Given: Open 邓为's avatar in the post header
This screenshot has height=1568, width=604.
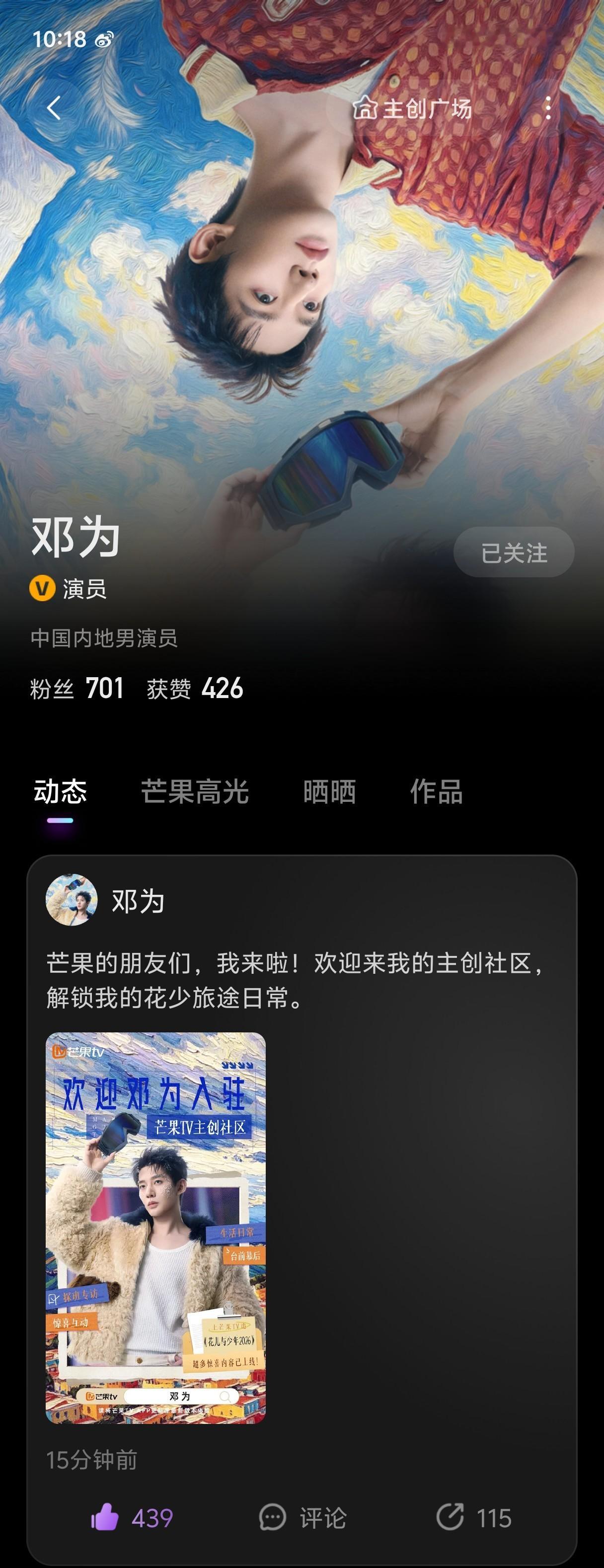Looking at the screenshot, I should tap(72, 900).
